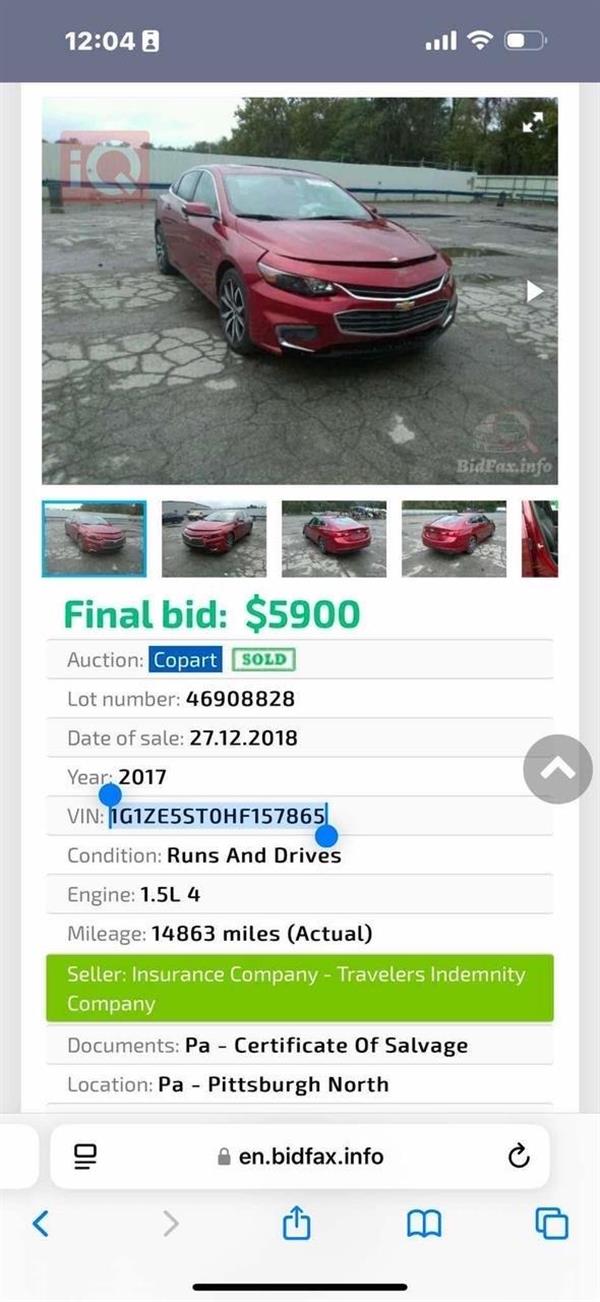Open the page settings icon in address bar

point(86,1157)
